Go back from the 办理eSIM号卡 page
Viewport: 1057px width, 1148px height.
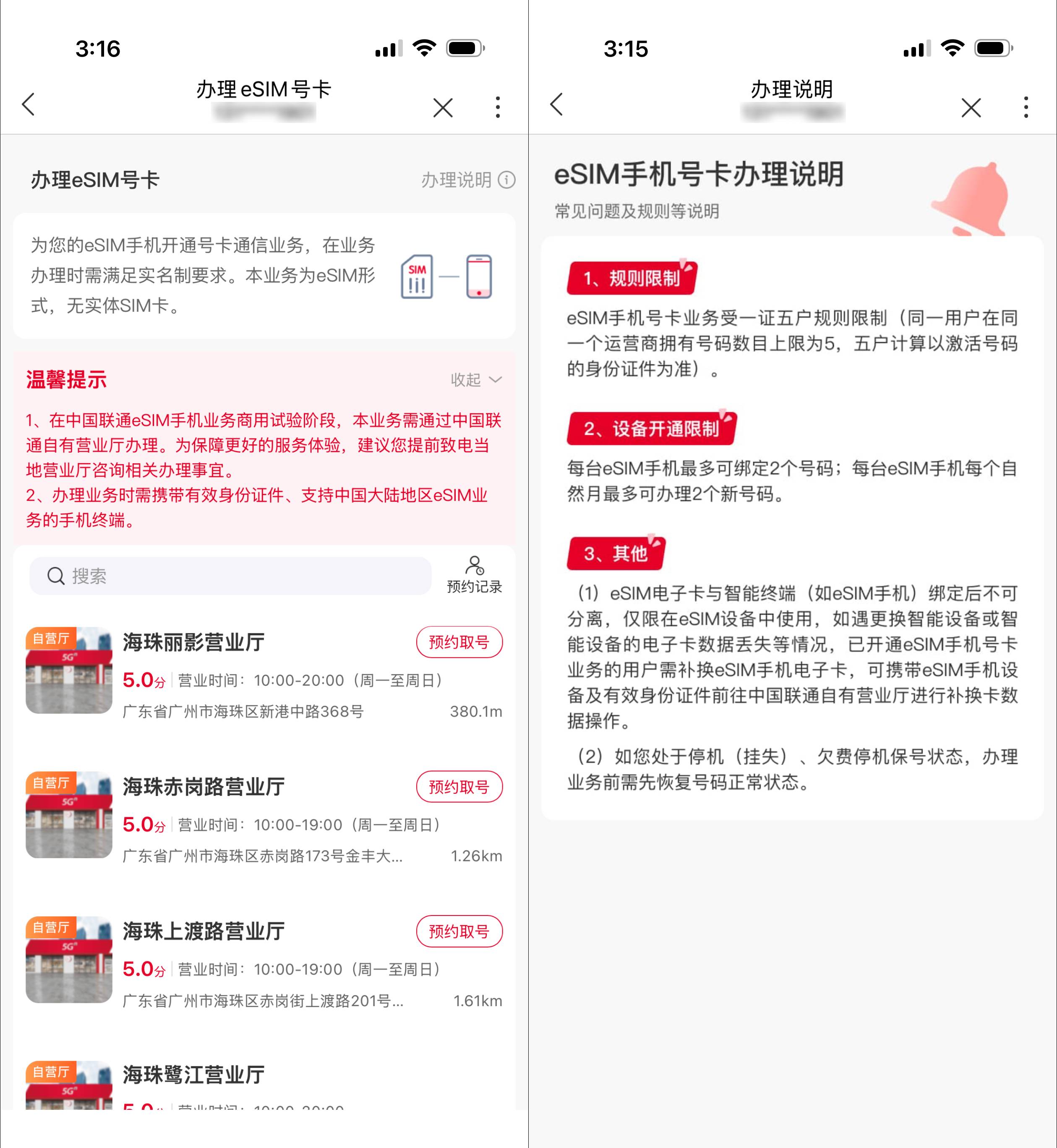[x=29, y=104]
